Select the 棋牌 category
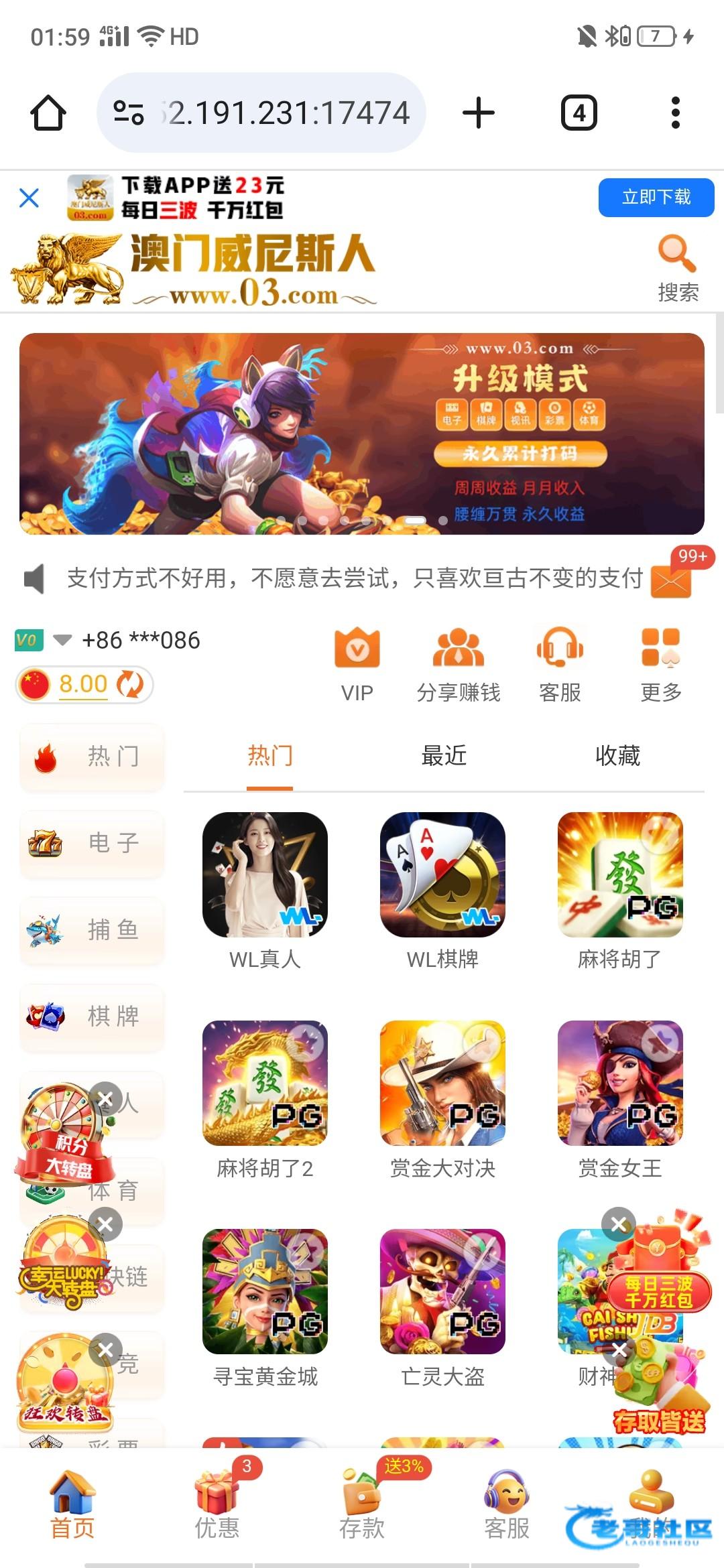Image resolution: width=724 pixels, height=1568 pixels. pos(93,1017)
